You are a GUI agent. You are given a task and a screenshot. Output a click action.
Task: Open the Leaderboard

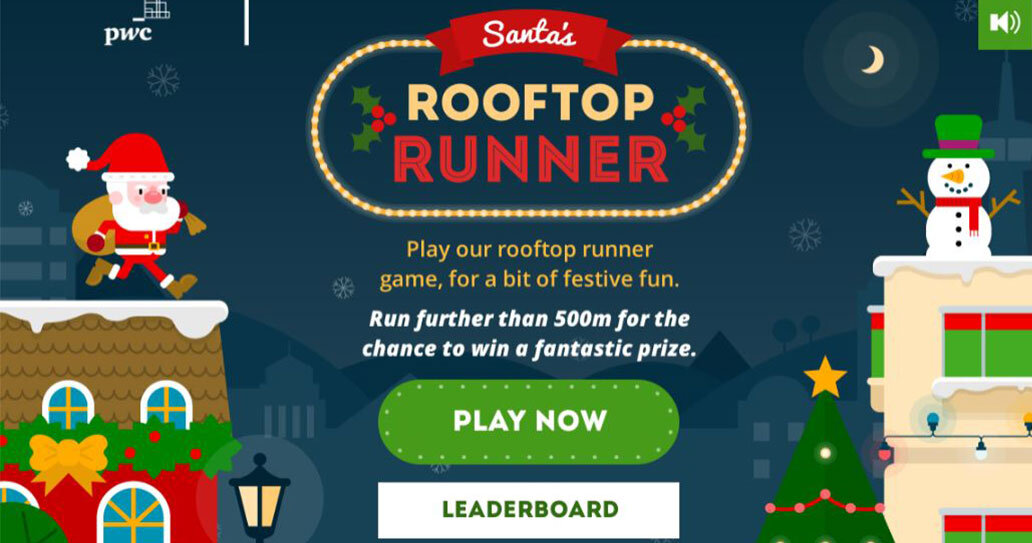pos(529,509)
